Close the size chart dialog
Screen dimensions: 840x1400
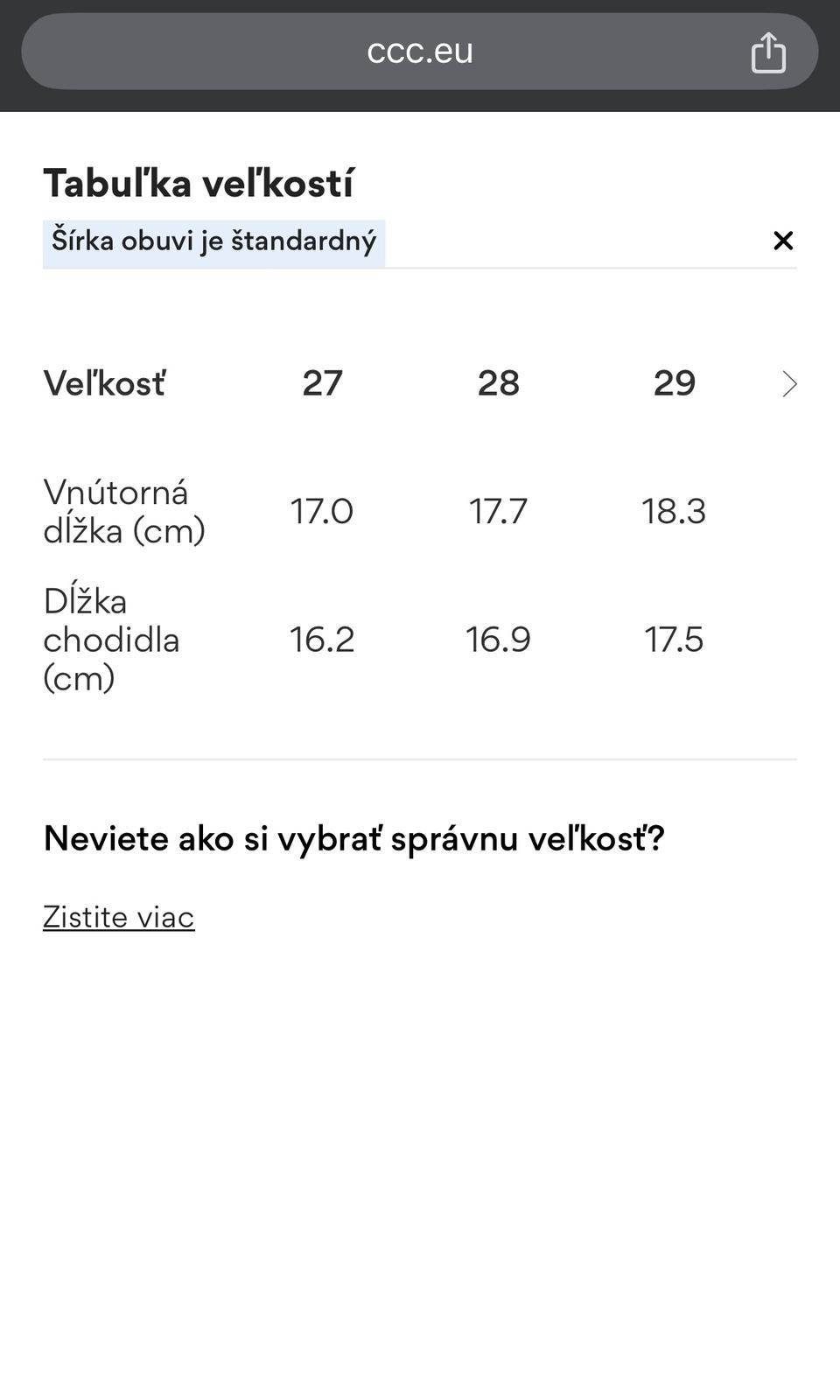coord(783,241)
